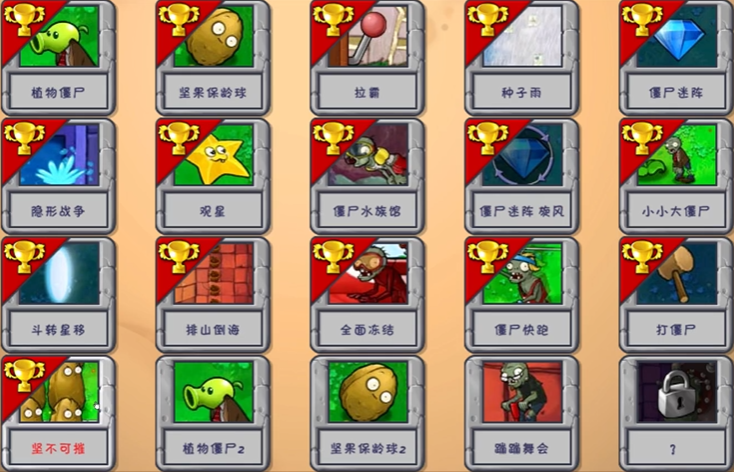Start the 坚果保龄球2 mini-game
Screen dimensions: 734x472
point(367,412)
